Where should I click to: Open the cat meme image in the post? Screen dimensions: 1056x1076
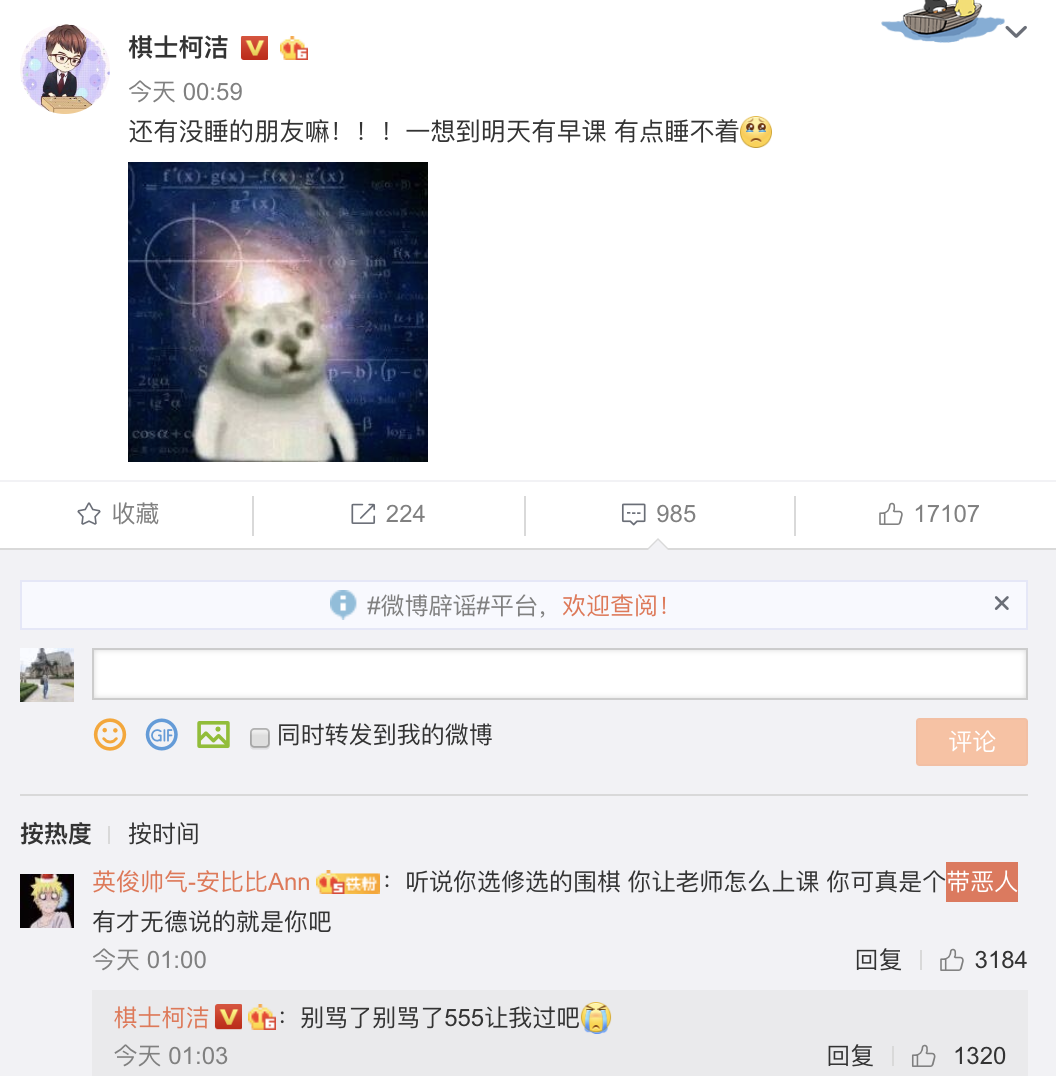(278, 312)
